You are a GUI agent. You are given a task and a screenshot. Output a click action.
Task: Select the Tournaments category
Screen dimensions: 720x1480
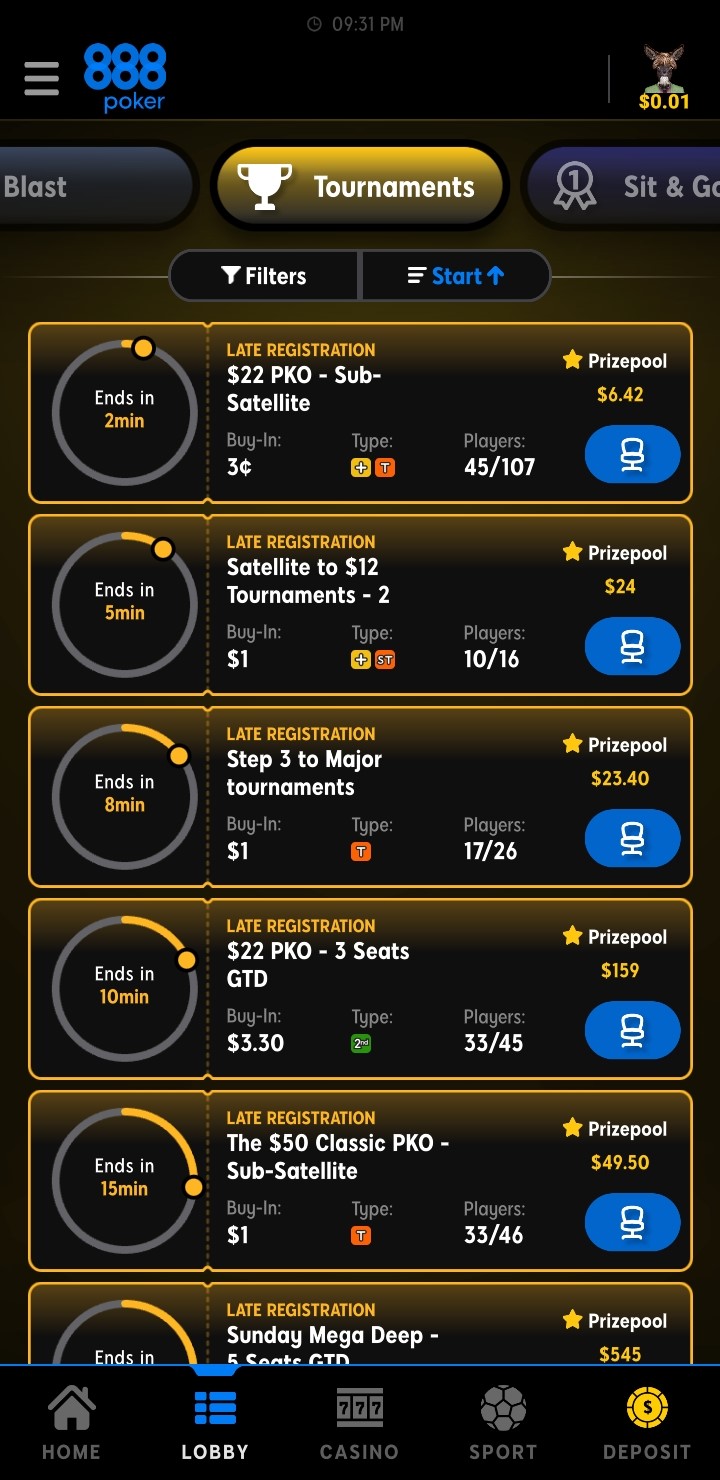(360, 187)
